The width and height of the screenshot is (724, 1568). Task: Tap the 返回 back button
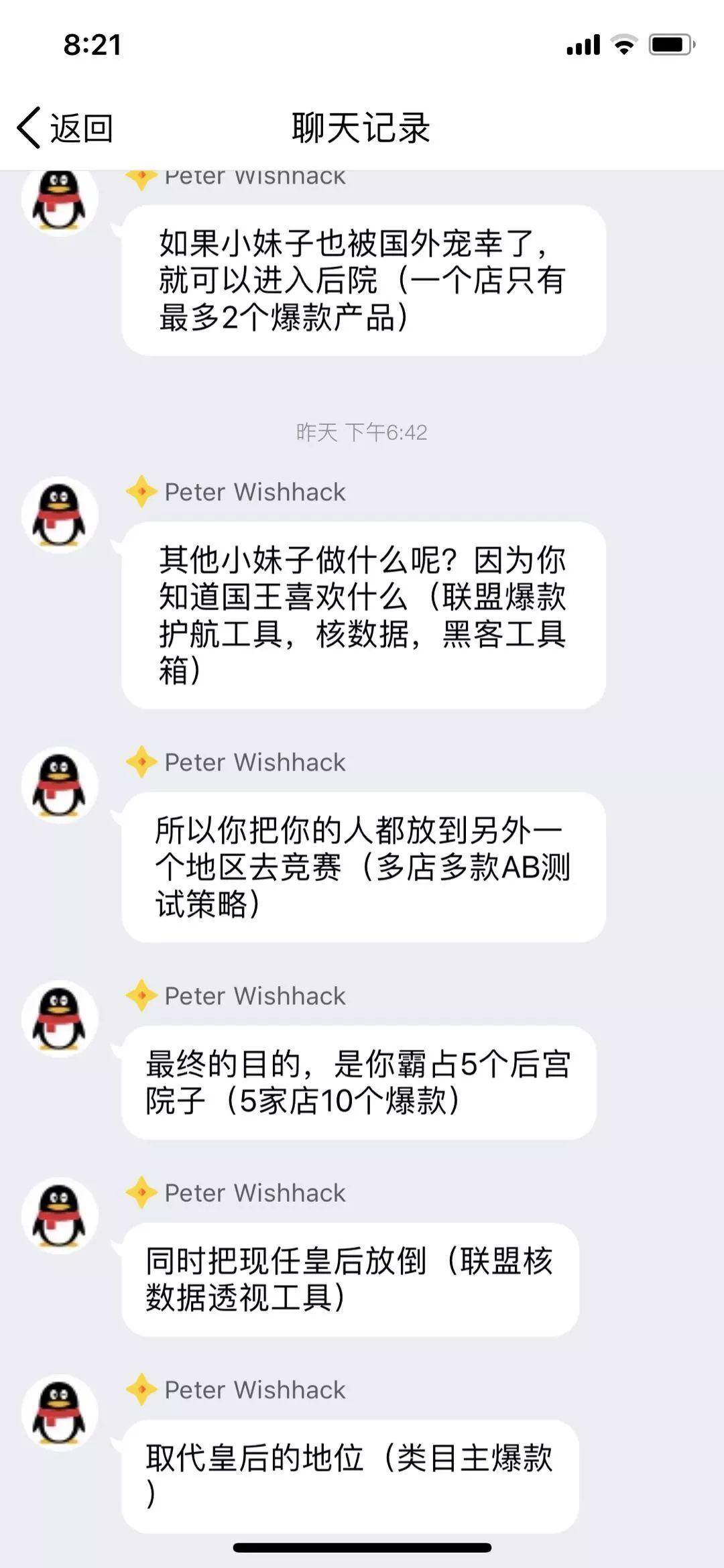point(65,127)
